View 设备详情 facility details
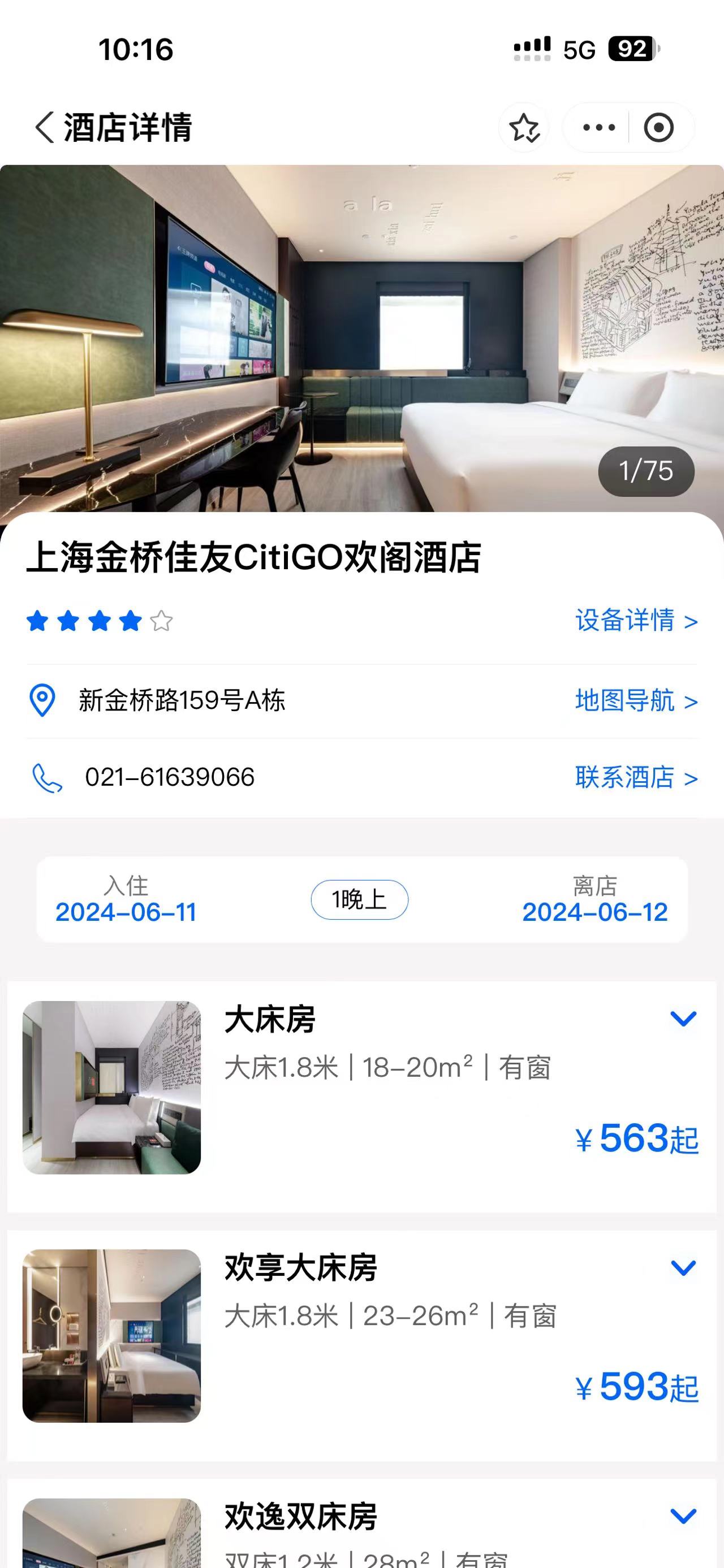Image resolution: width=724 pixels, height=1568 pixels. 636,621
